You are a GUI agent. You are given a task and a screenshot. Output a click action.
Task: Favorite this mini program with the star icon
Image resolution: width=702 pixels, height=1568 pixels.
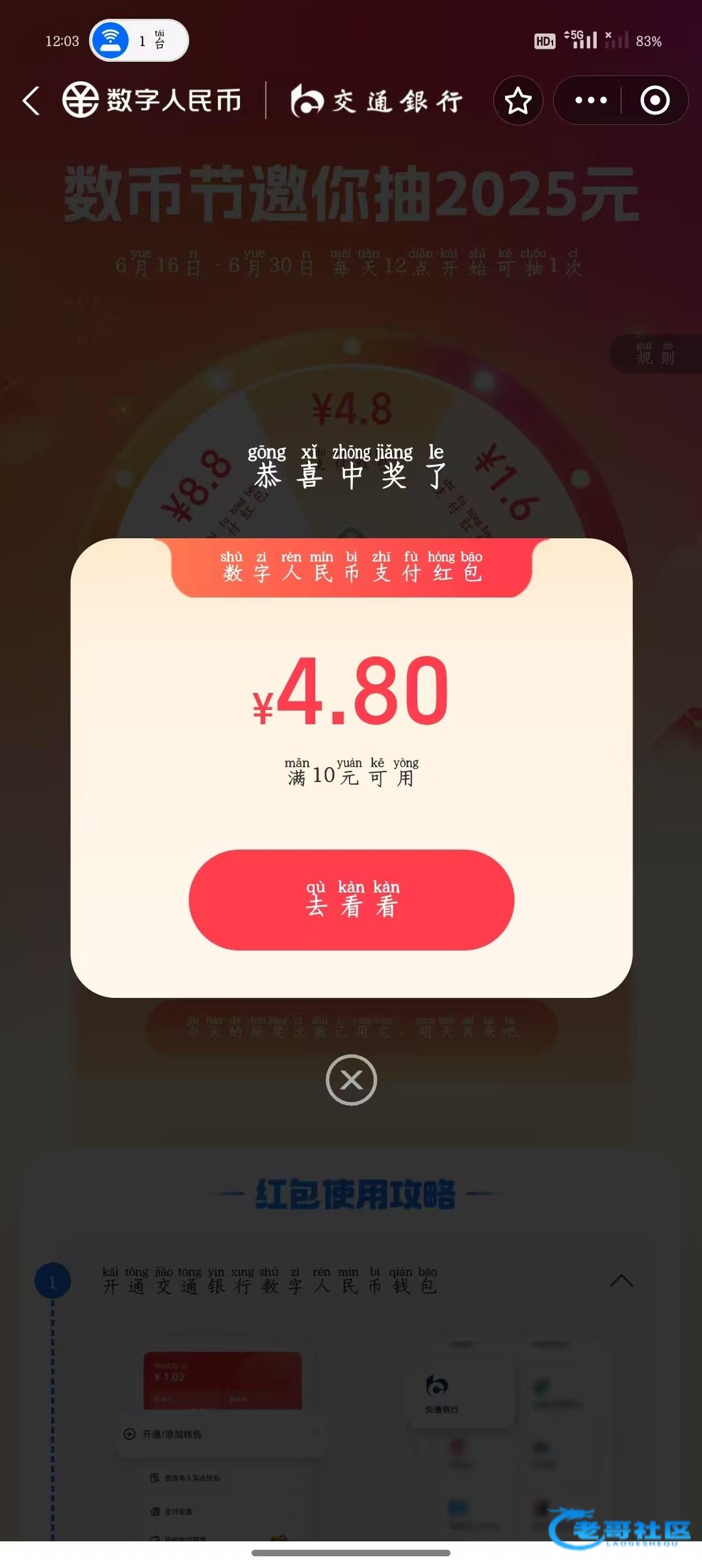pyautogui.click(x=518, y=101)
